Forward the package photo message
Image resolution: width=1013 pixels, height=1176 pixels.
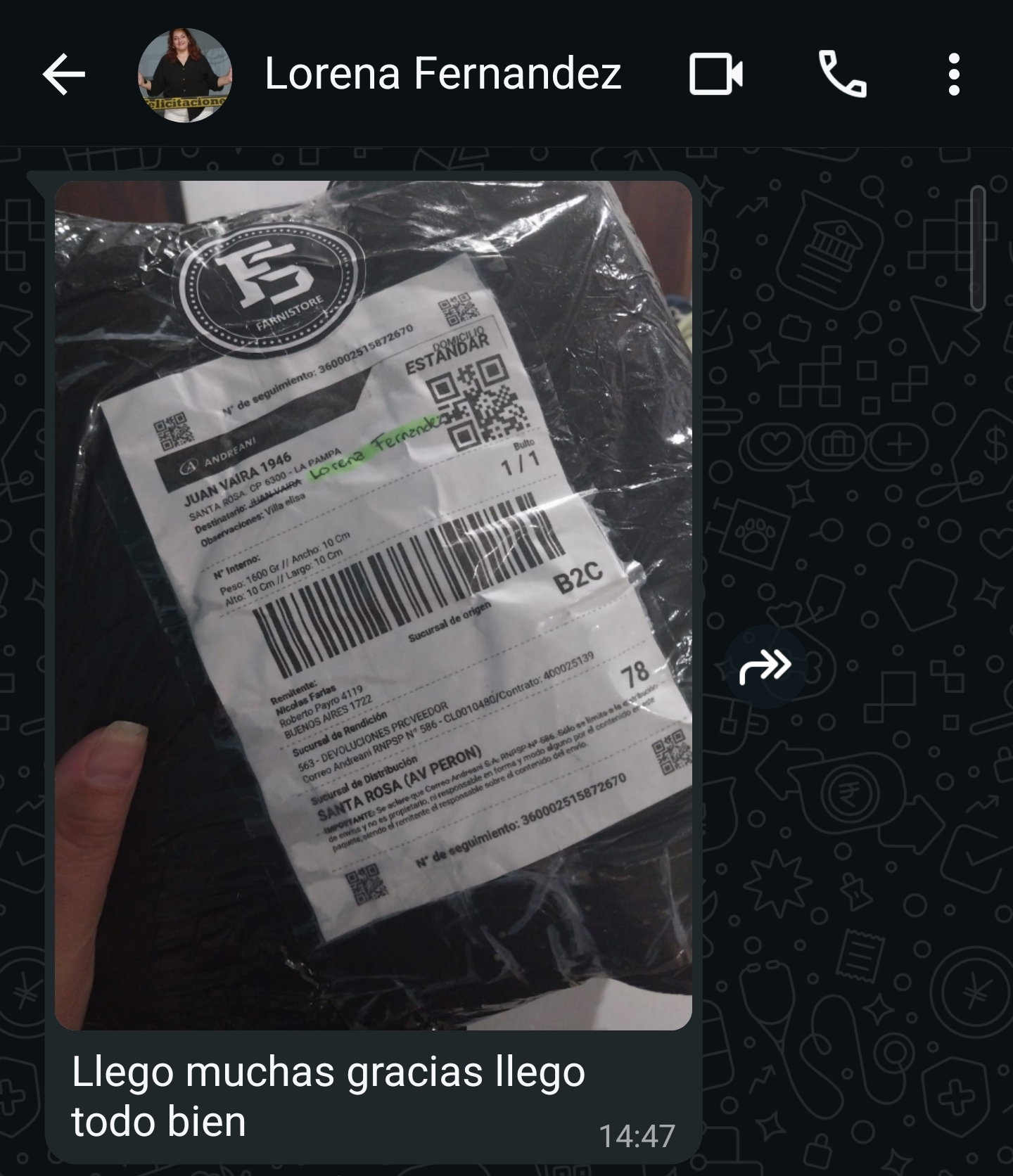(765, 665)
